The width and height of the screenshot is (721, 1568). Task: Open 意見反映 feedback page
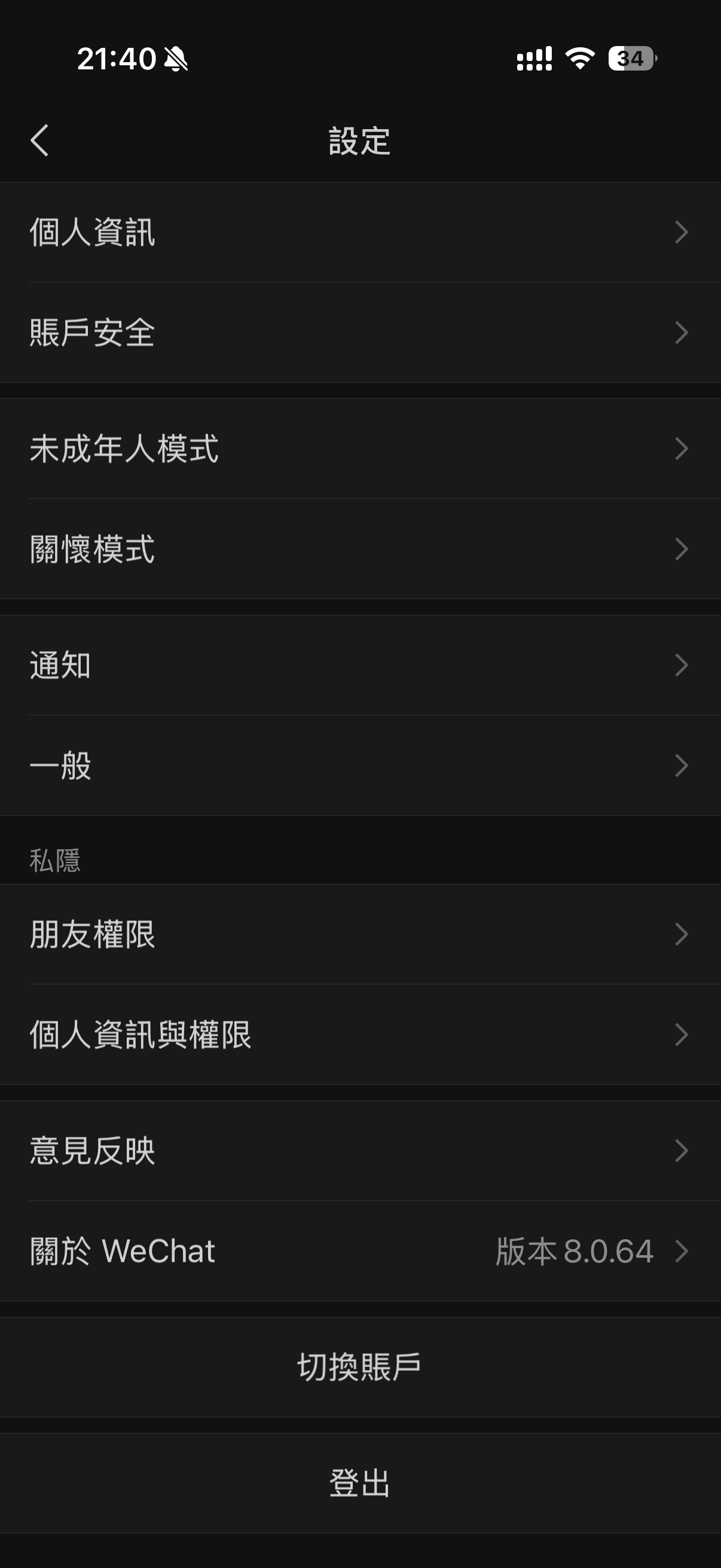pyautogui.click(x=360, y=1149)
